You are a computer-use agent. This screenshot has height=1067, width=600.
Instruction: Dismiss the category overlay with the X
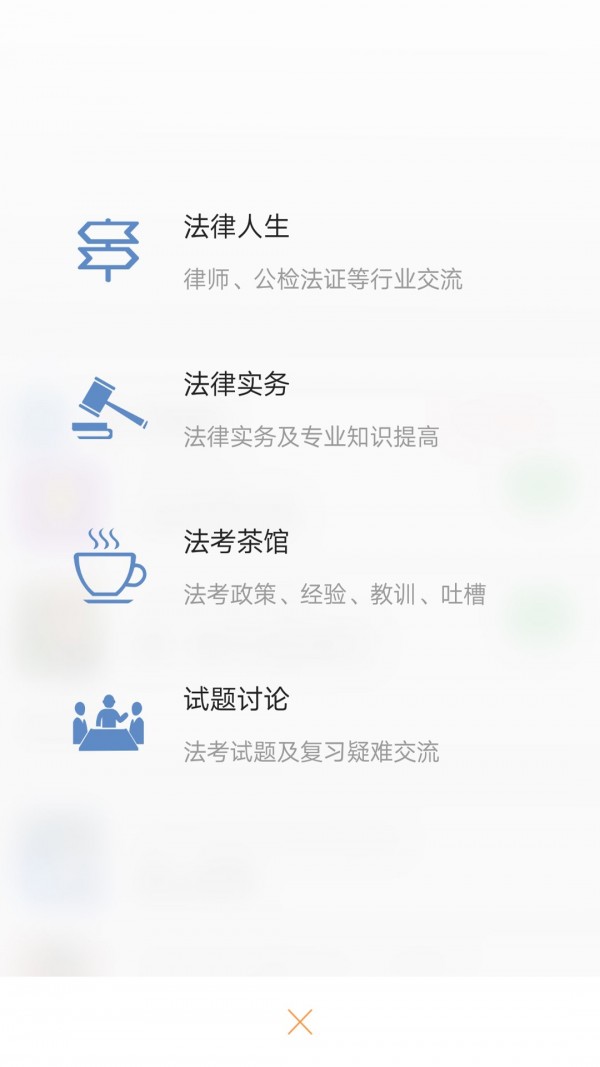coord(300,1021)
